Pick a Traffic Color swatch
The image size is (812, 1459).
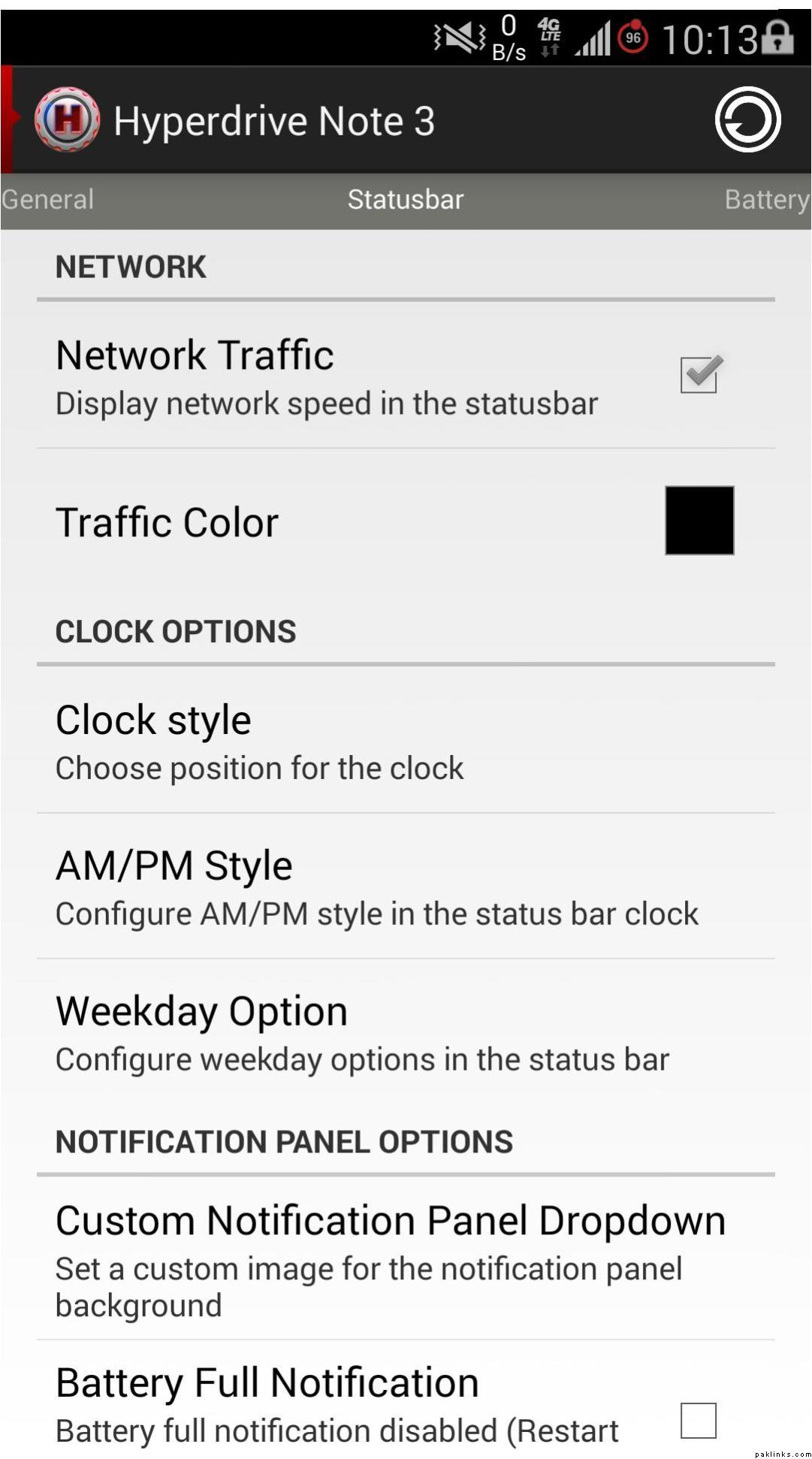[x=699, y=521]
